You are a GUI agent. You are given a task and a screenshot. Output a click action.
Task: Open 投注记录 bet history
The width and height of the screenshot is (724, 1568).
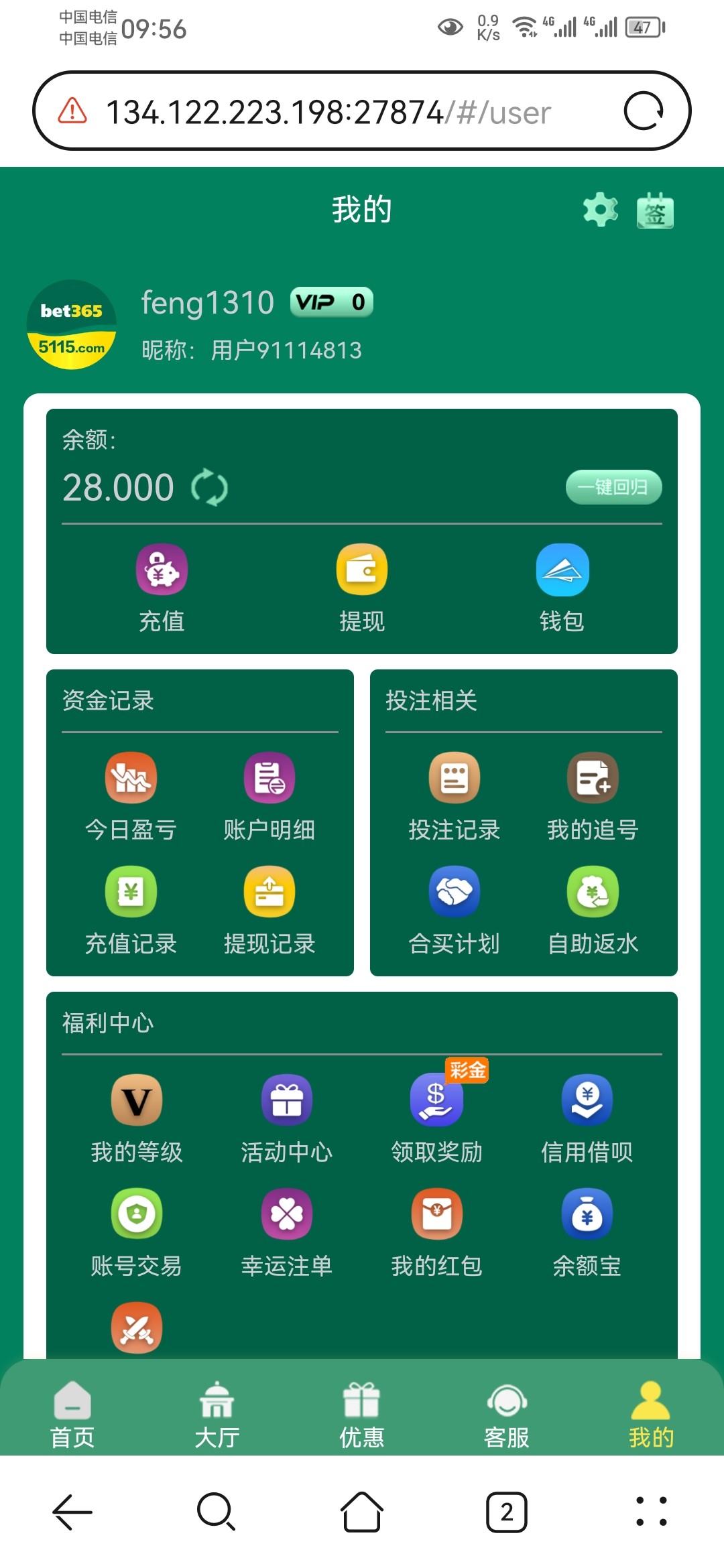[455, 795]
